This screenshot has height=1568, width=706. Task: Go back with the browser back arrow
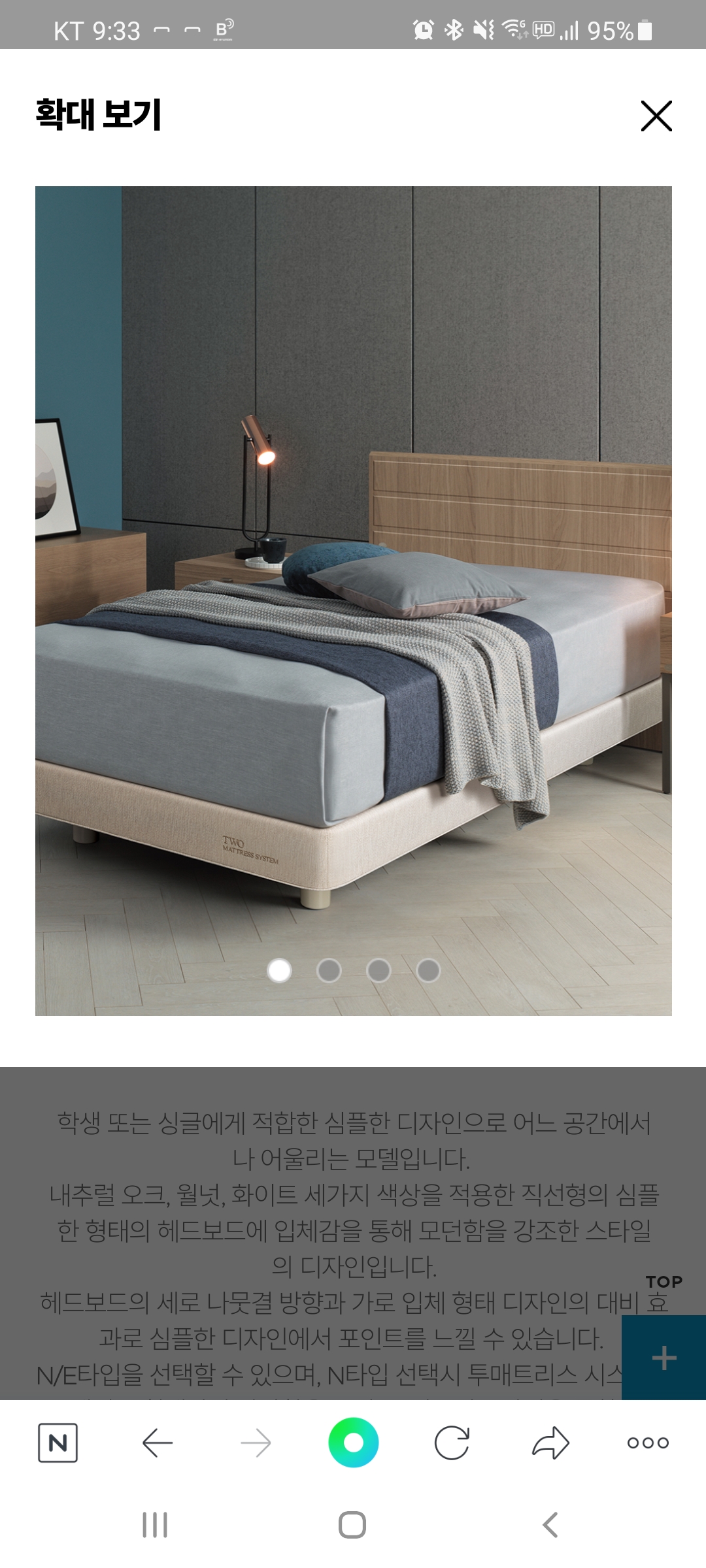(x=157, y=1443)
